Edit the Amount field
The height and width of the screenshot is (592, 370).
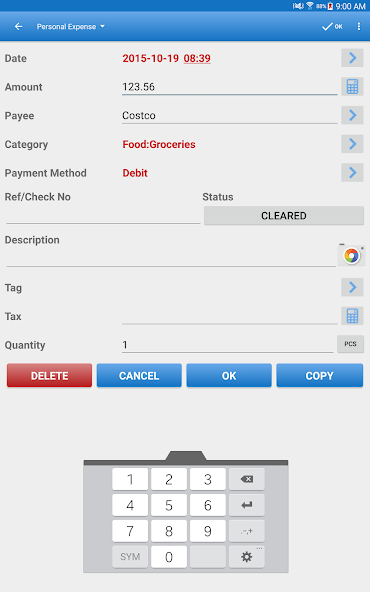(229, 87)
